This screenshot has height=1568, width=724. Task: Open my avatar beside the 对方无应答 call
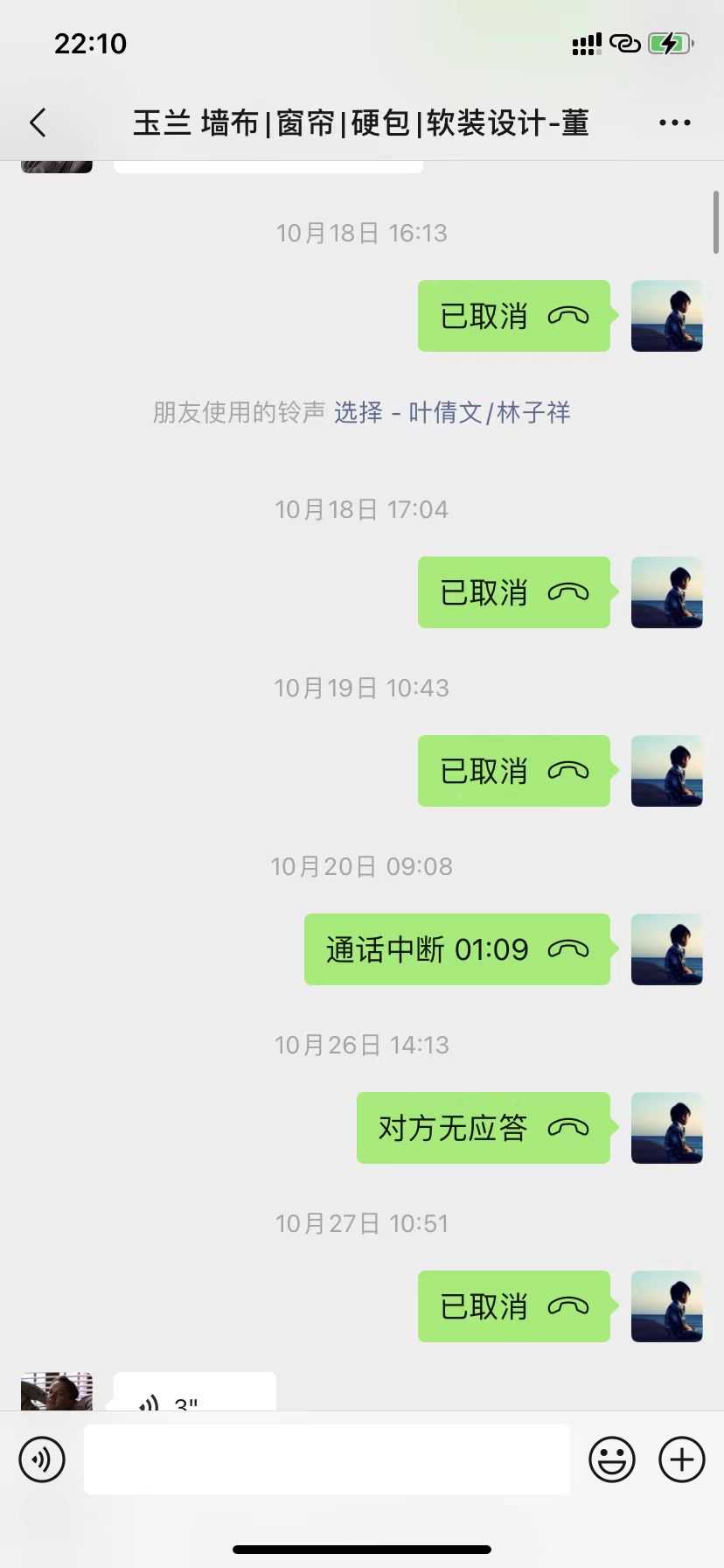(x=666, y=1128)
